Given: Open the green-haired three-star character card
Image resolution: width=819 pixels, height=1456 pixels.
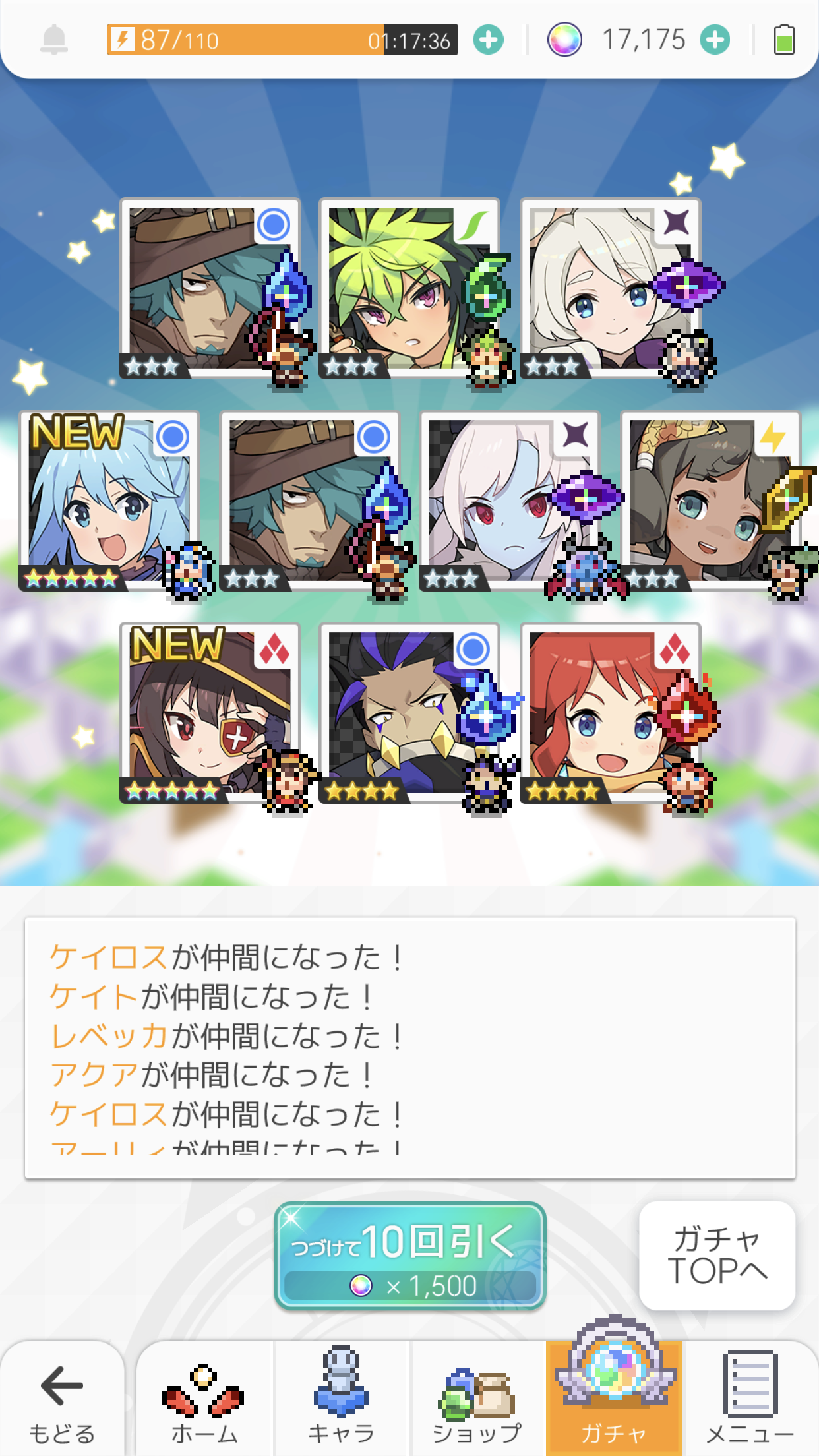Looking at the screenshot, I should click(409, 289).
